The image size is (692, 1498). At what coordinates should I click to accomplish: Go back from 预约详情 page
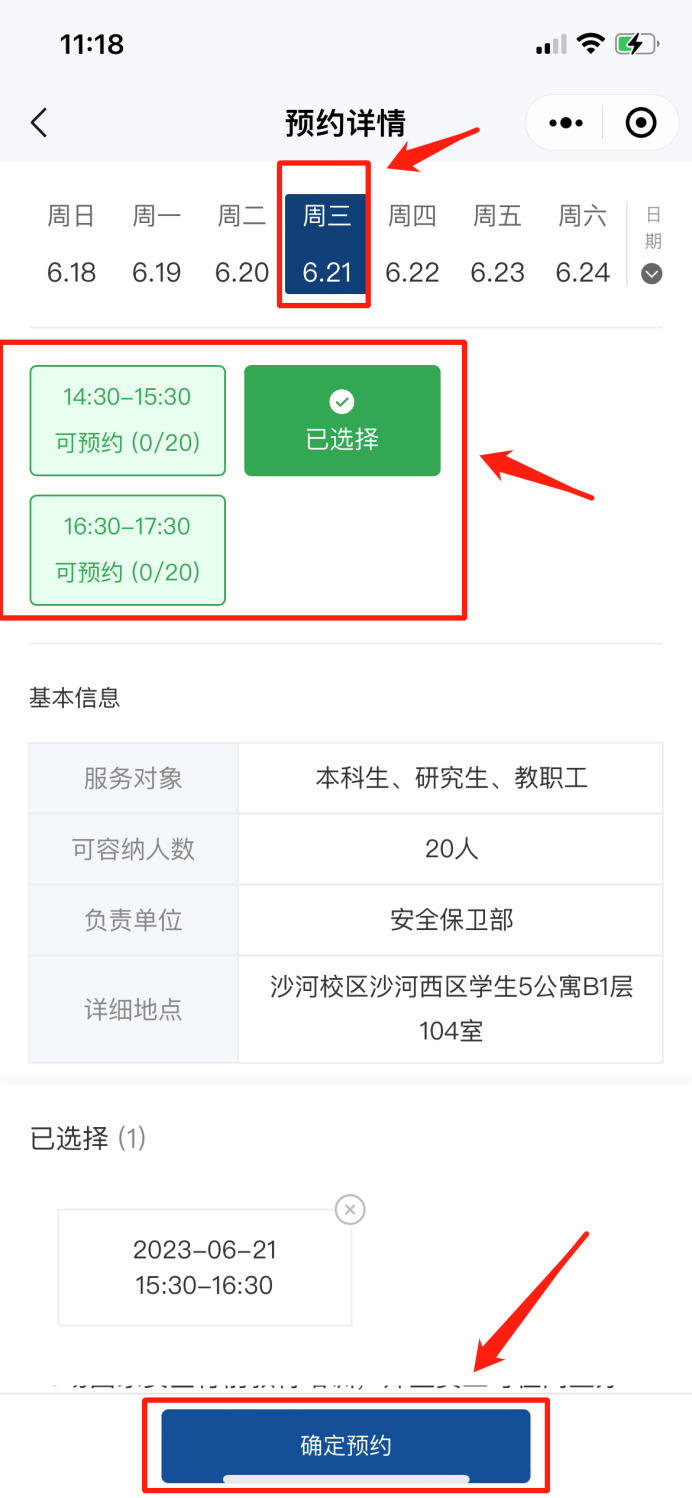(39, 123)
